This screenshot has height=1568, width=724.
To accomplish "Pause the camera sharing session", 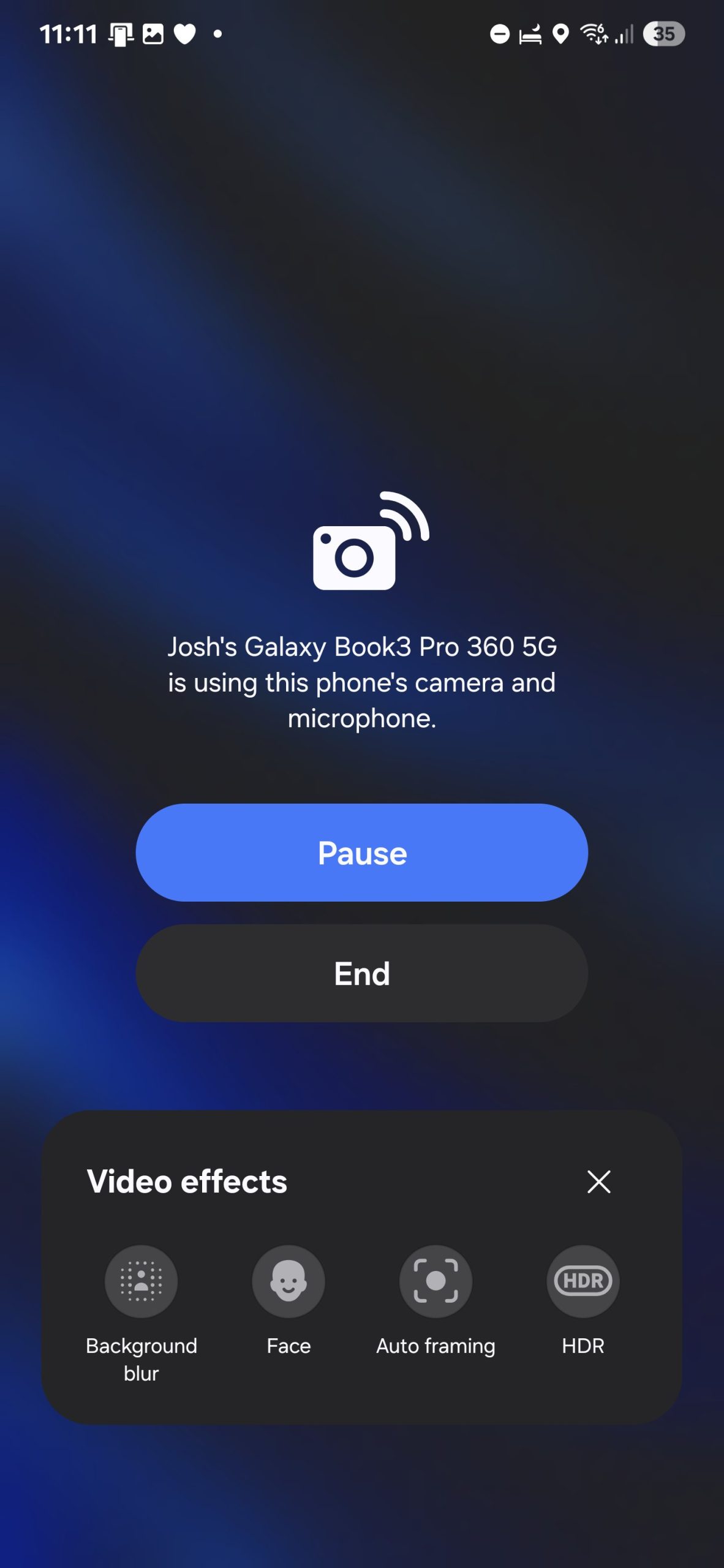I will (361, 852).
